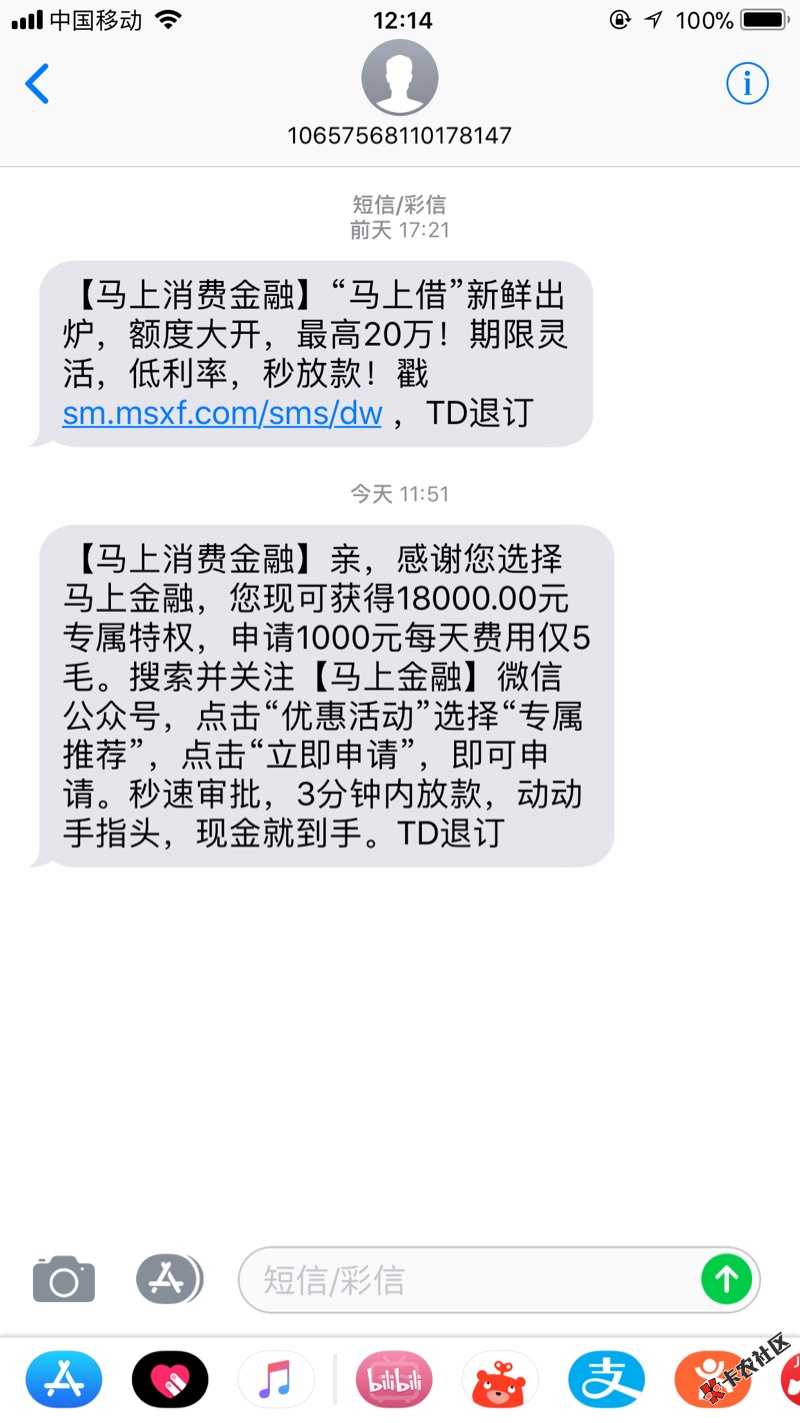Viewport: 800px width, 1423px height.
Task: Send the message with the green arrow
Action: (x=726, y=1279)
